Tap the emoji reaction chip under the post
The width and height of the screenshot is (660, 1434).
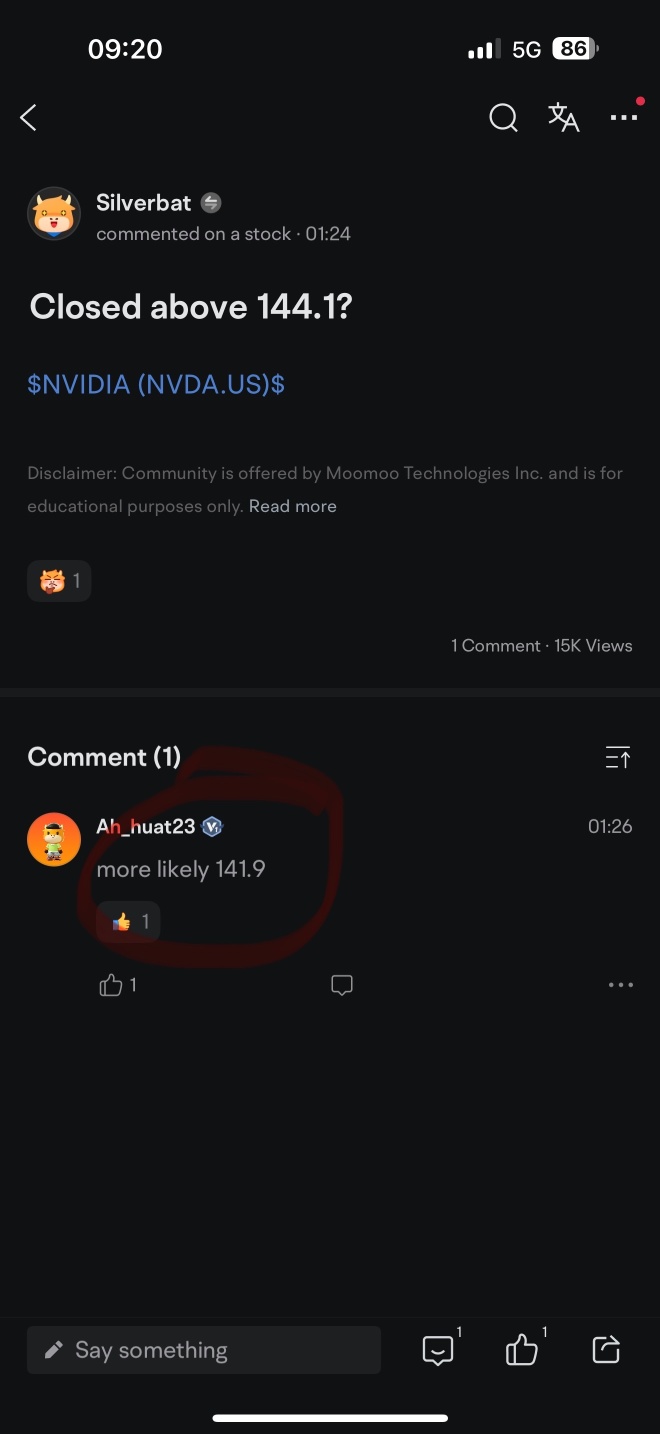click(59, 580)
